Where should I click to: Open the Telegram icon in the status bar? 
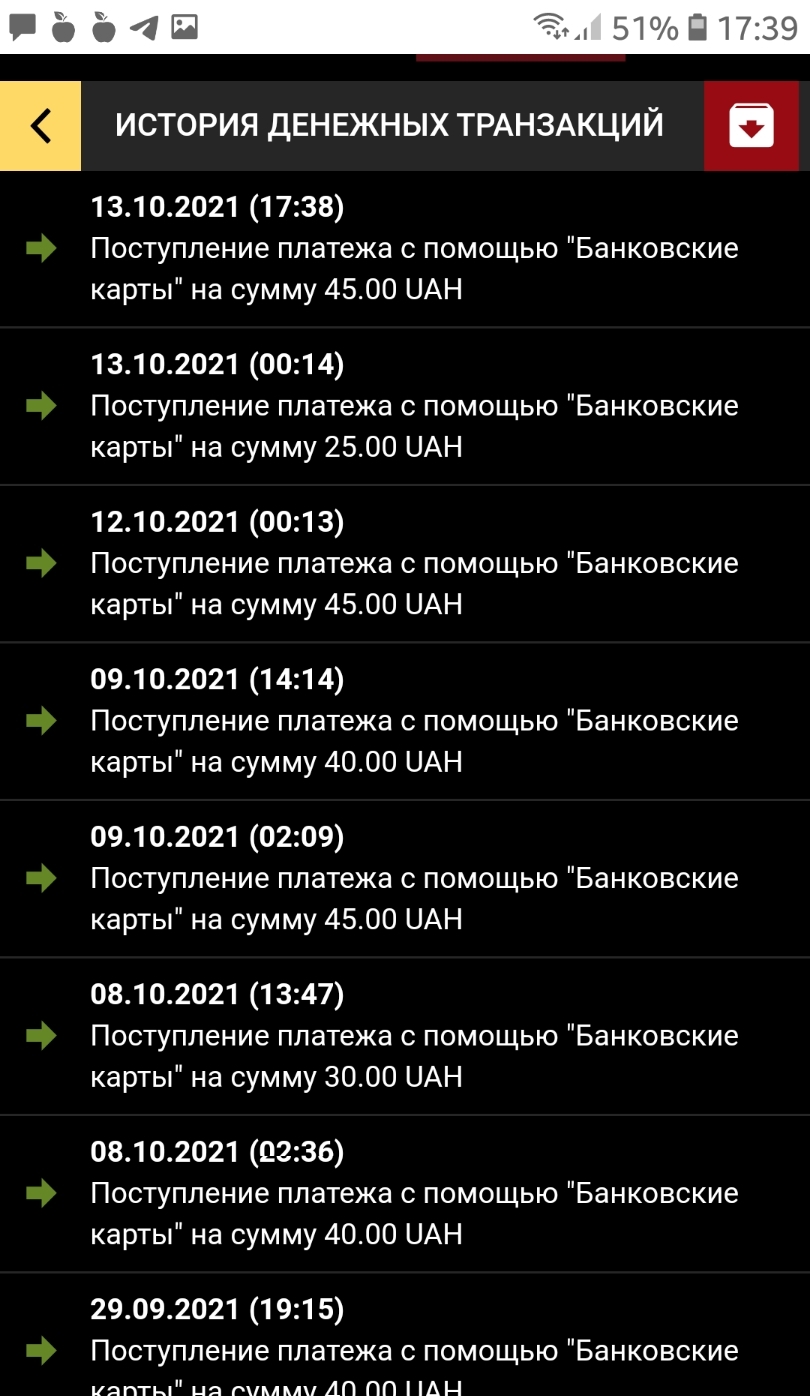click(x=144, y=28)
